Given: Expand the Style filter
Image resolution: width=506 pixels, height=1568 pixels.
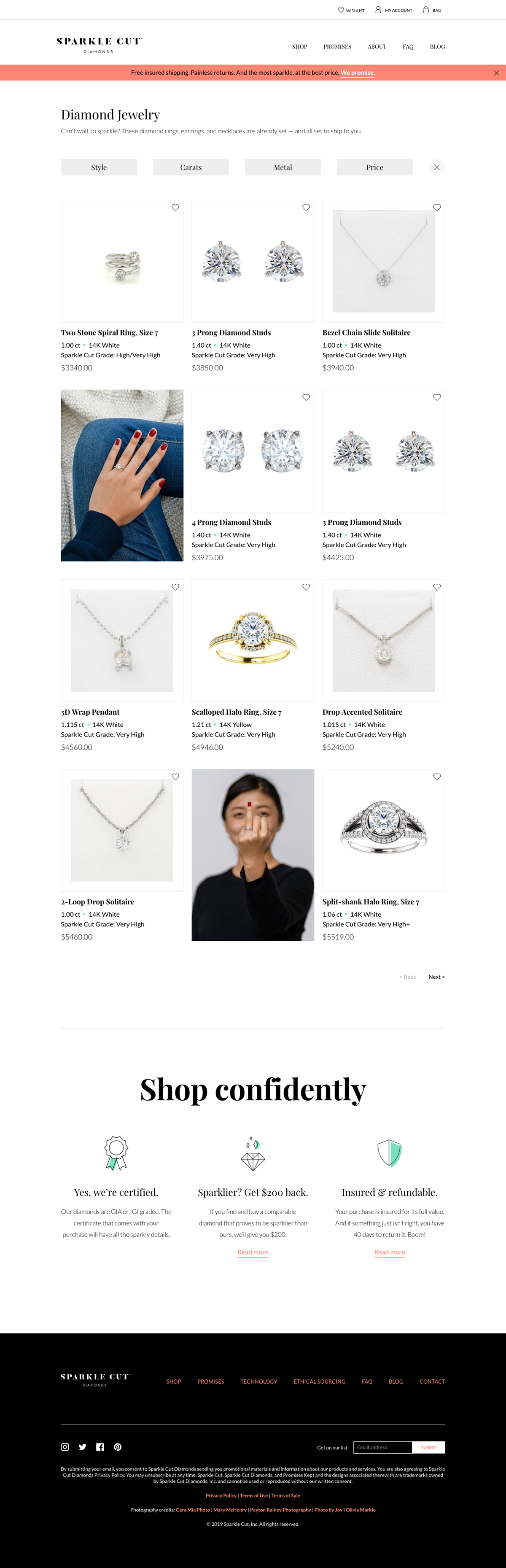Looking at the screenshot, I should (99, 167).
